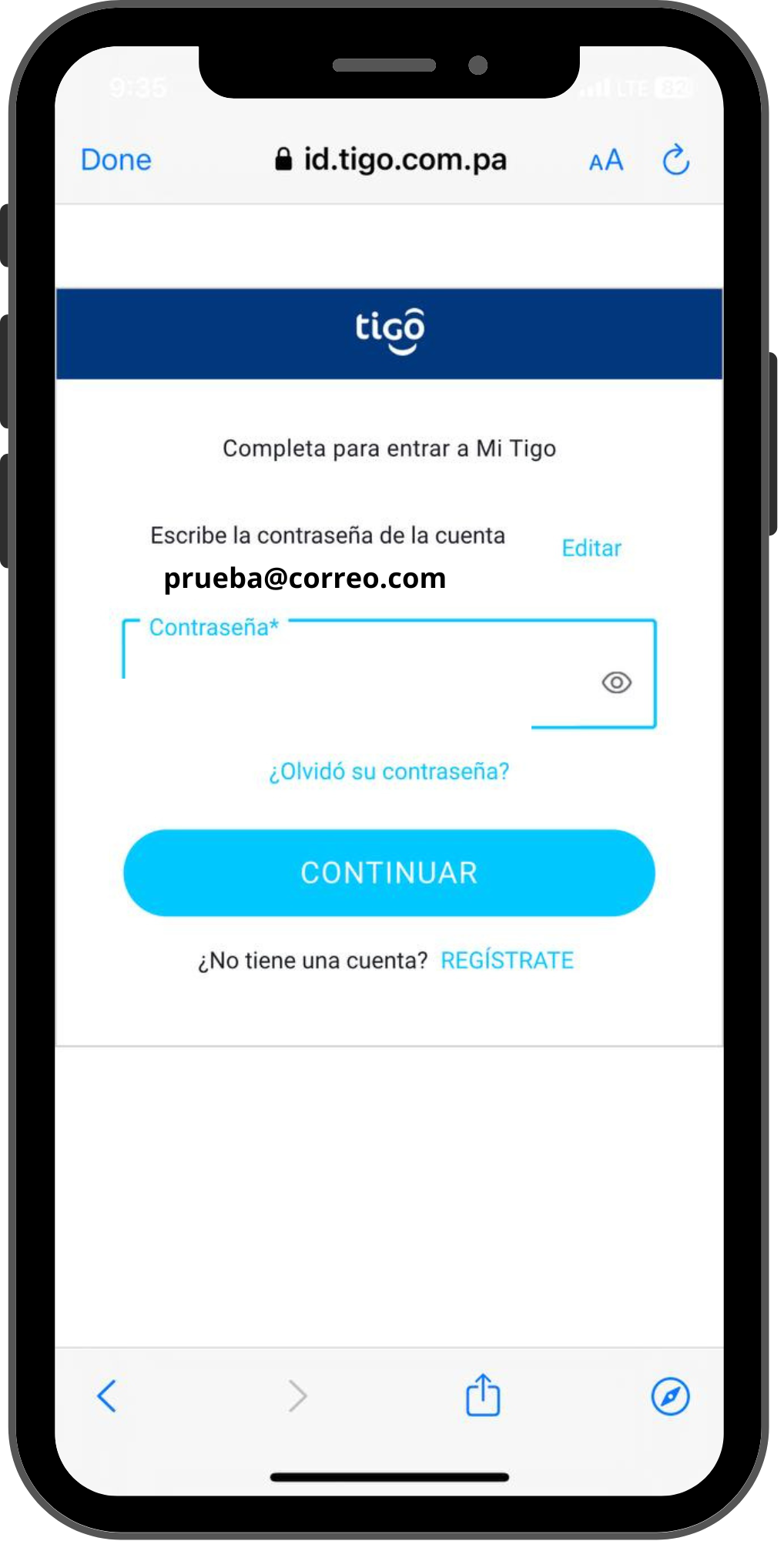784x1541 pixels.
Task: Open the REGÍSTRATE sign-up link
Action: (x=507, y=960)
